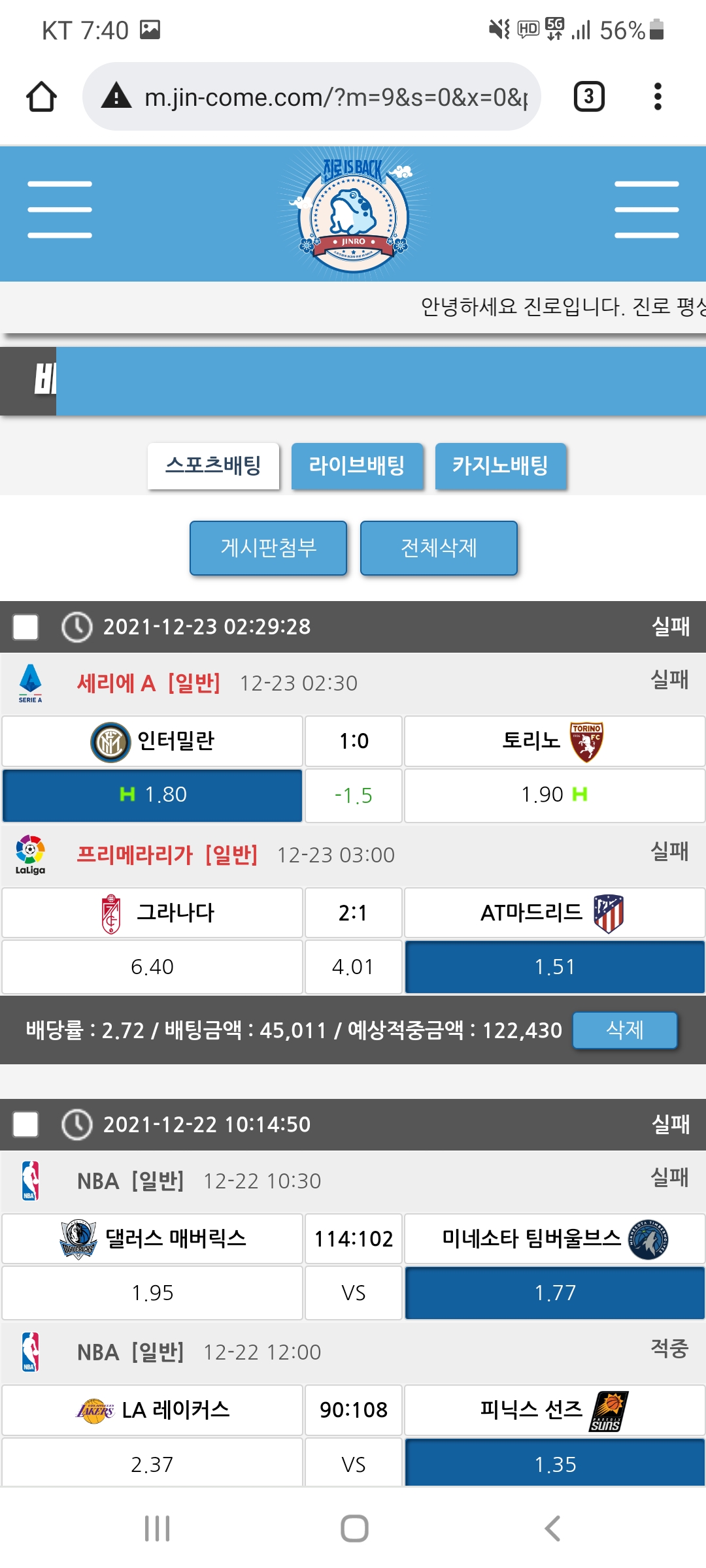The width and height of the screenshot is (706, 1568).
Task: Check the 2021-12-23 02:29:28 bet checkbox
Action: (25, 627)
